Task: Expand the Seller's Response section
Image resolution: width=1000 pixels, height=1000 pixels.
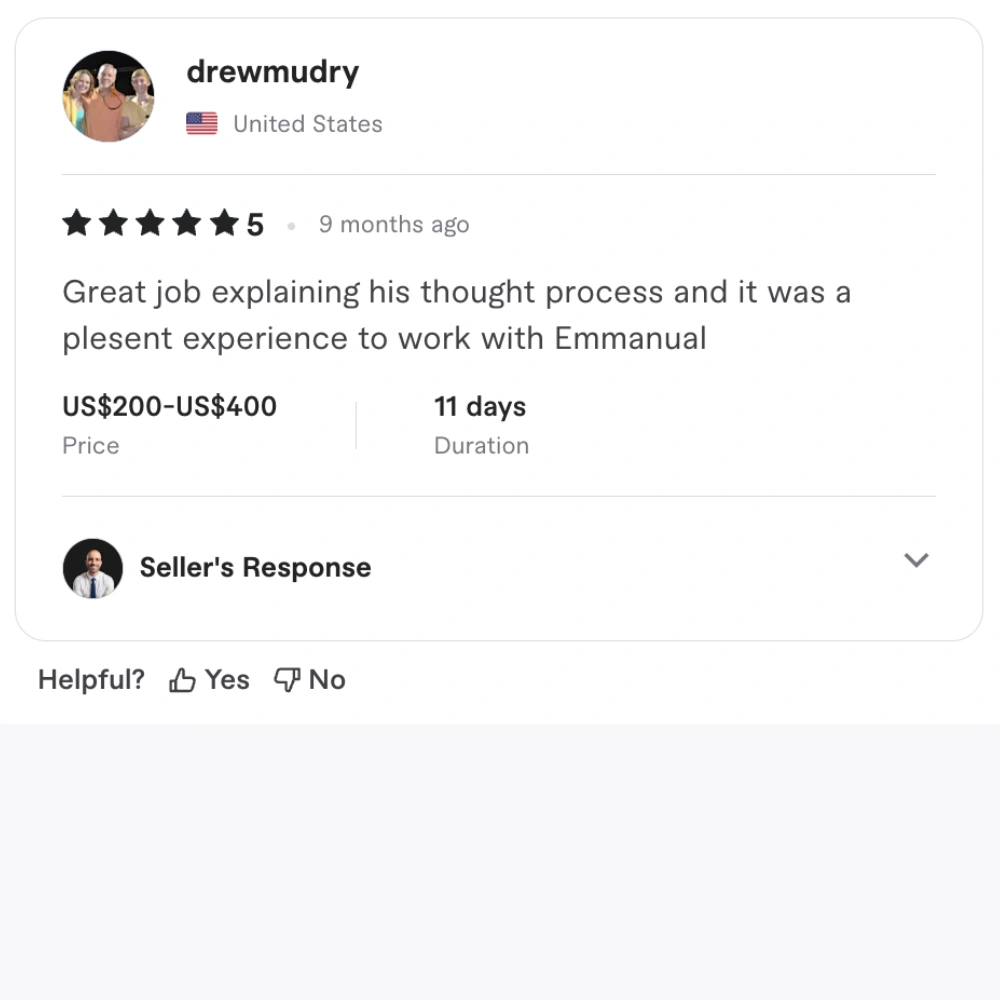Action: click(916, 561)
